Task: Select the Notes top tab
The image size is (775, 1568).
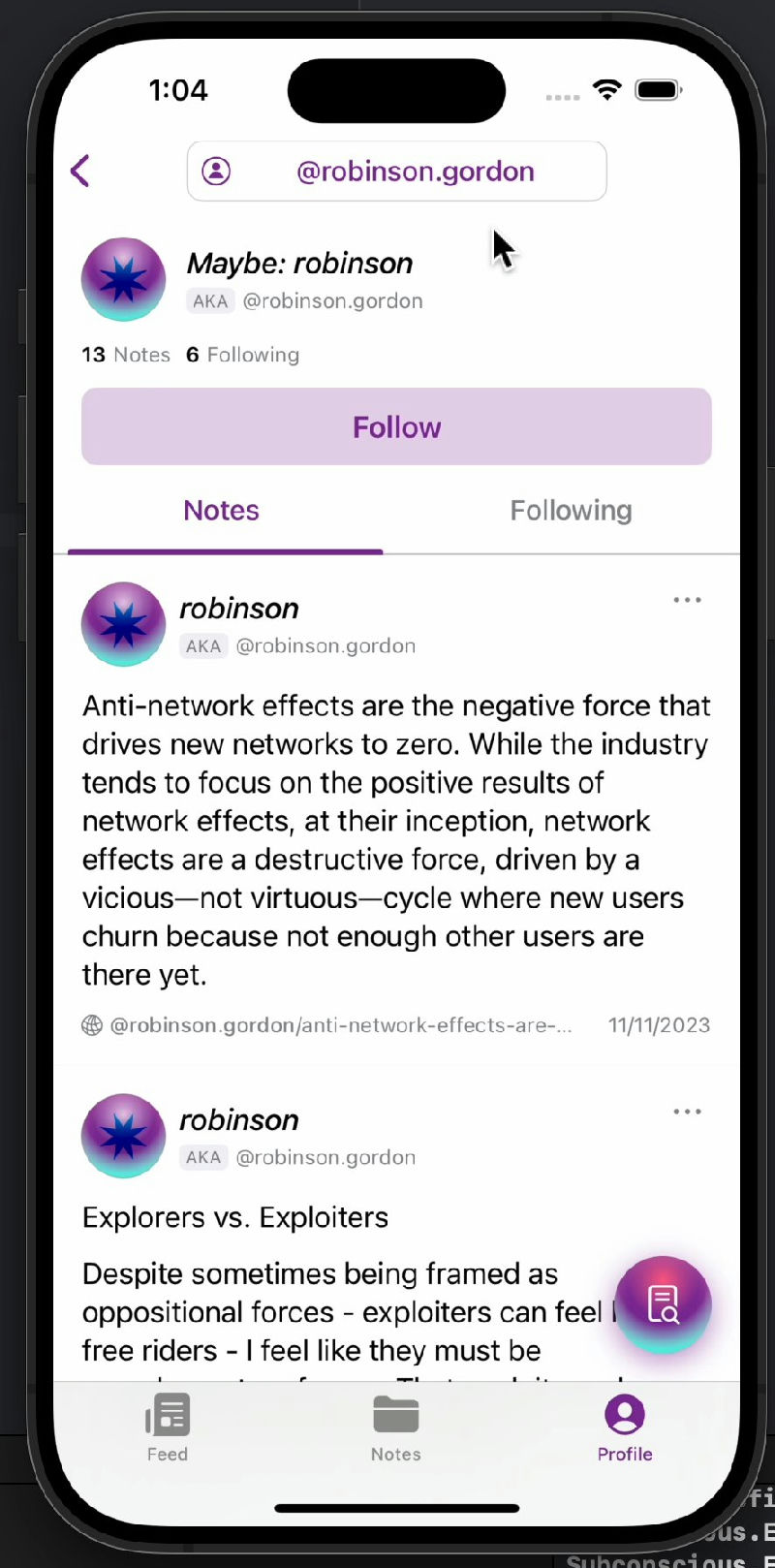Action: click(x=222, y=511)
